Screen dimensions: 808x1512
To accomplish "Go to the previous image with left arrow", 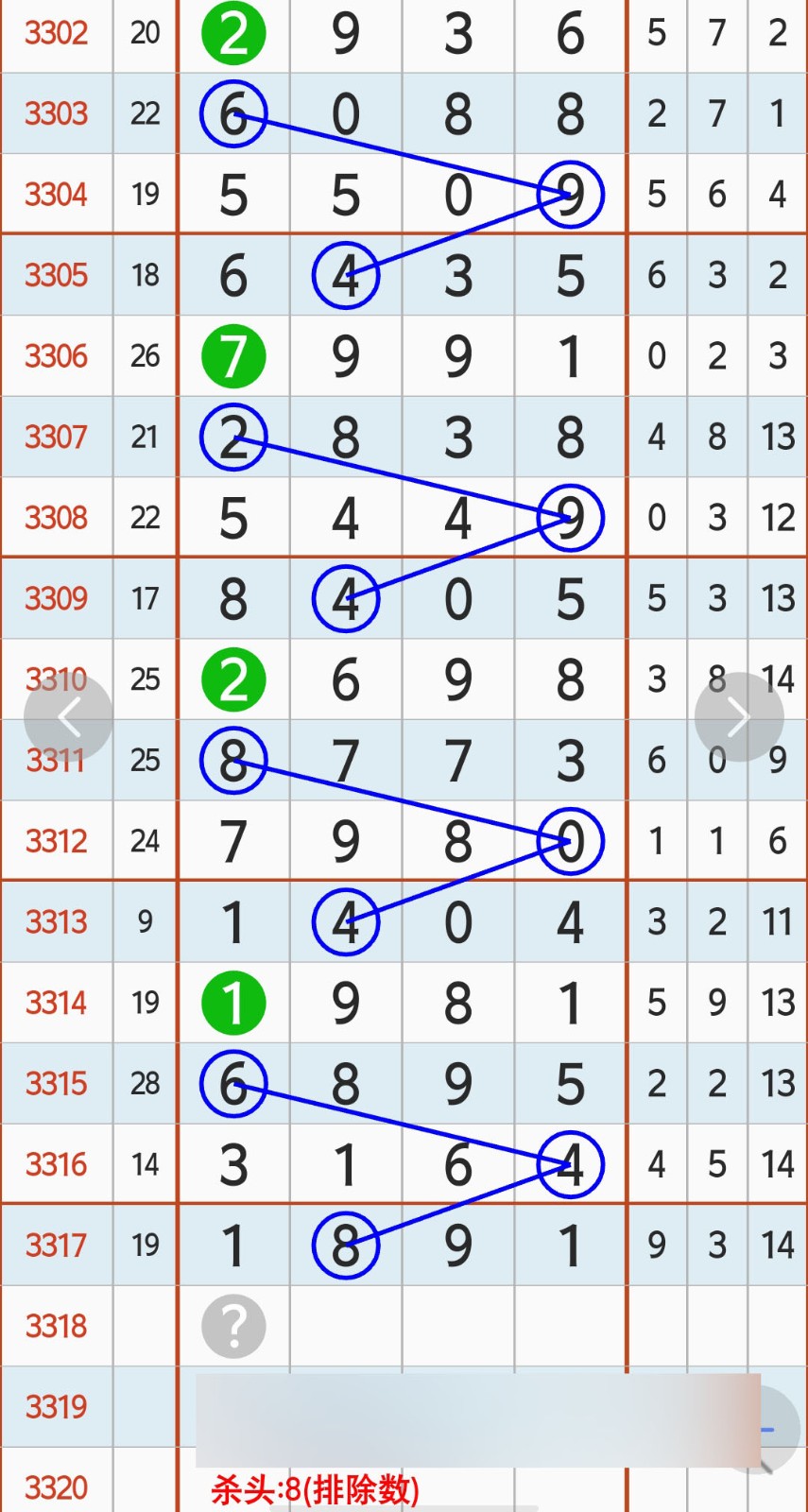I will click(68, 718).
